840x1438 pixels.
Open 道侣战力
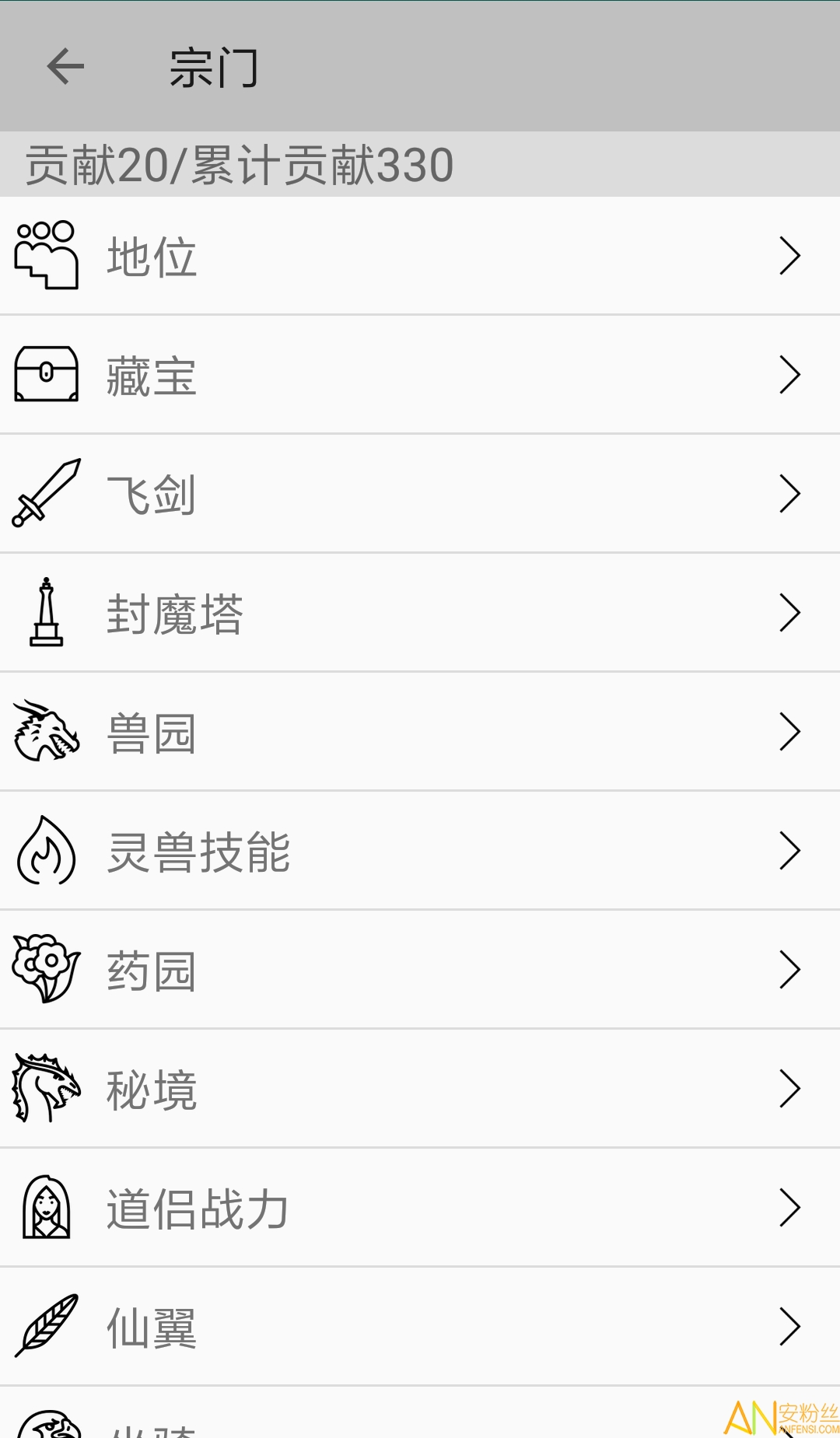[420, 1208]
